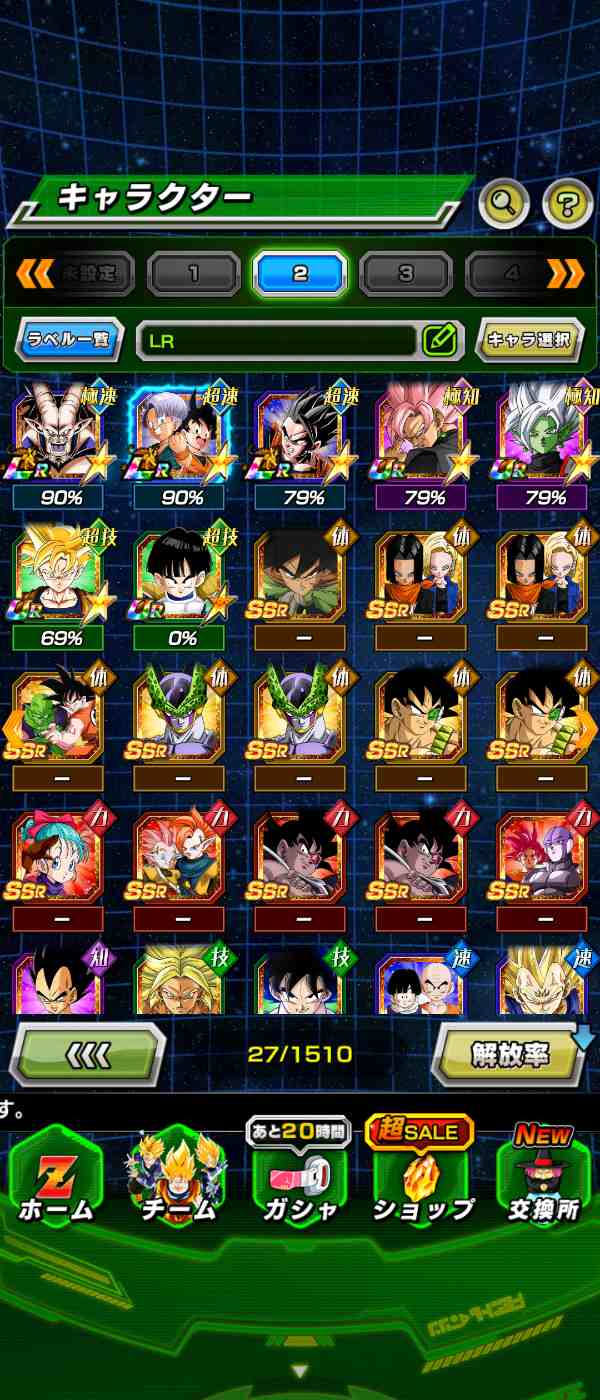This screenshot has height=1400, width=600.
Task: Go to next label tabs with right arrows
Action: [566, 273]
